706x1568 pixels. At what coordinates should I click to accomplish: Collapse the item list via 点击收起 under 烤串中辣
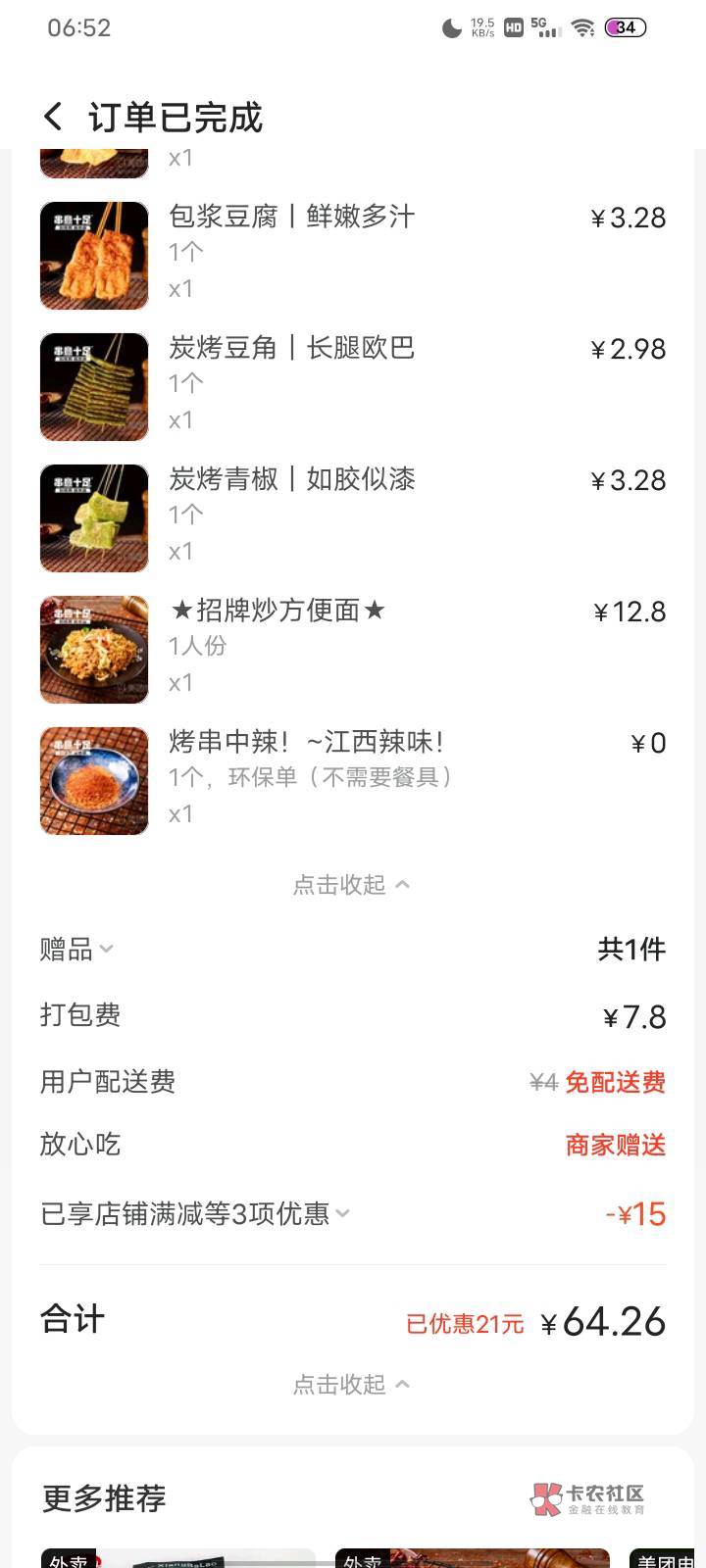pos(351,885)
